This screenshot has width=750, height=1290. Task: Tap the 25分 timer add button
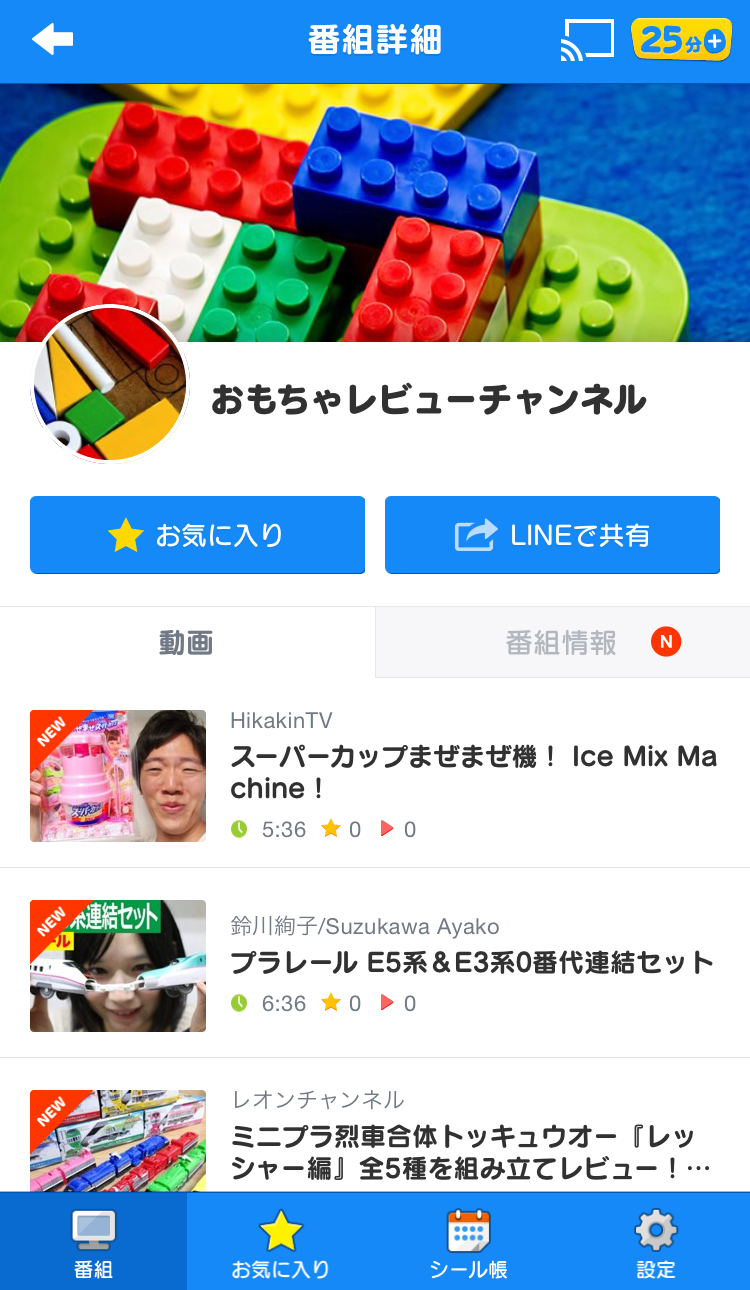pos(681,40)
